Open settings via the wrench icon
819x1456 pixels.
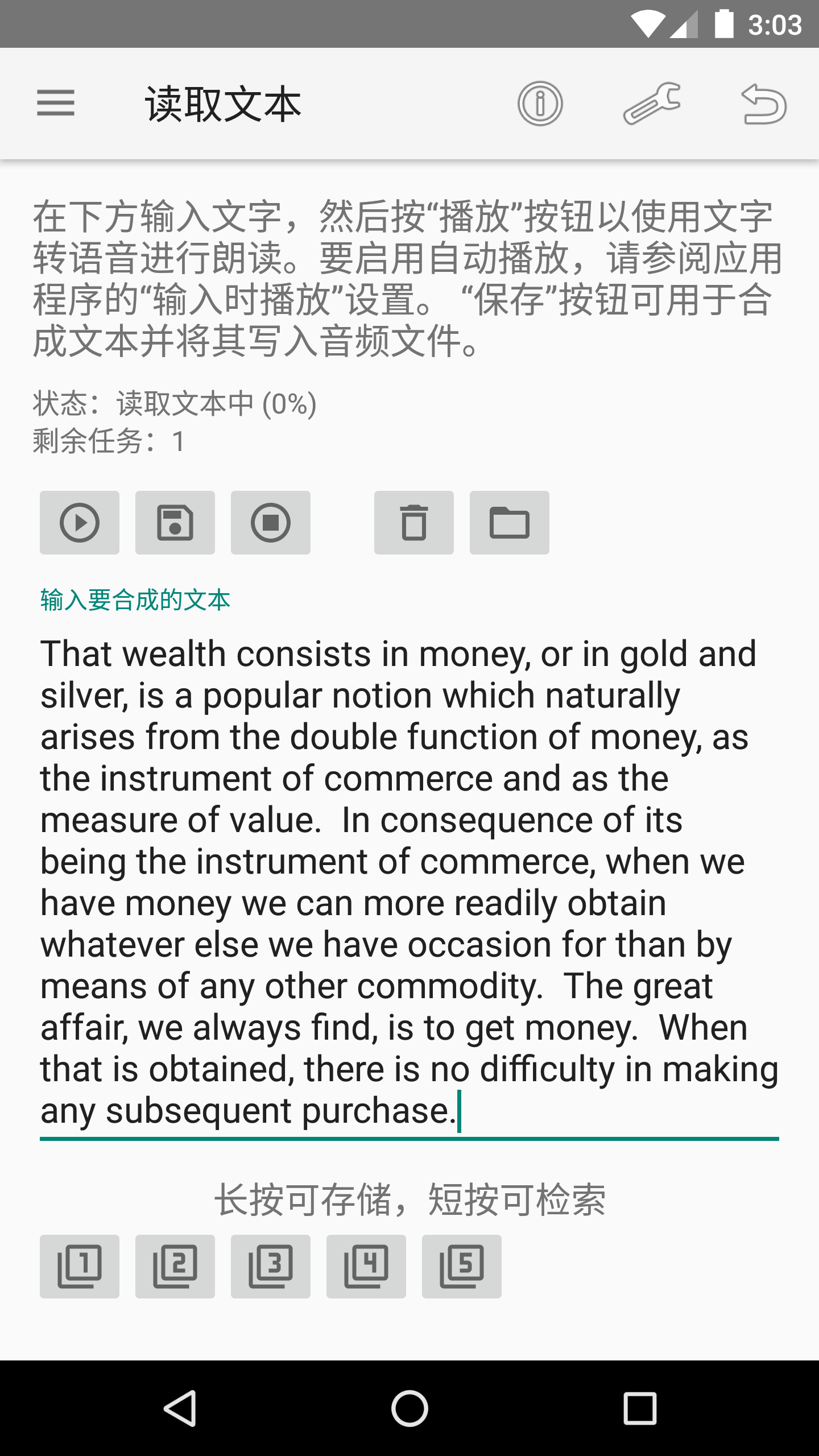pos(652,104)
